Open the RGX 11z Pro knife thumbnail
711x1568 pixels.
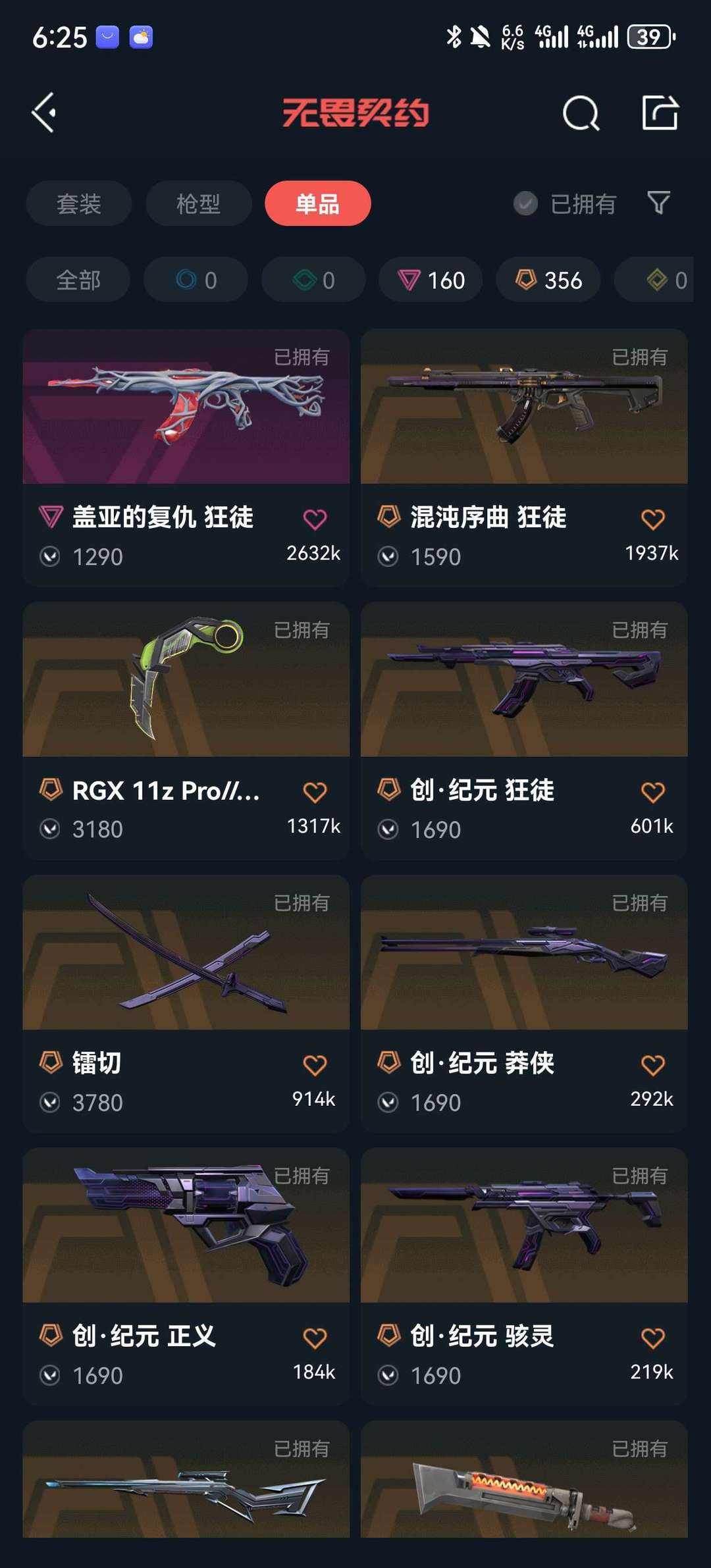tap(185, 683)
